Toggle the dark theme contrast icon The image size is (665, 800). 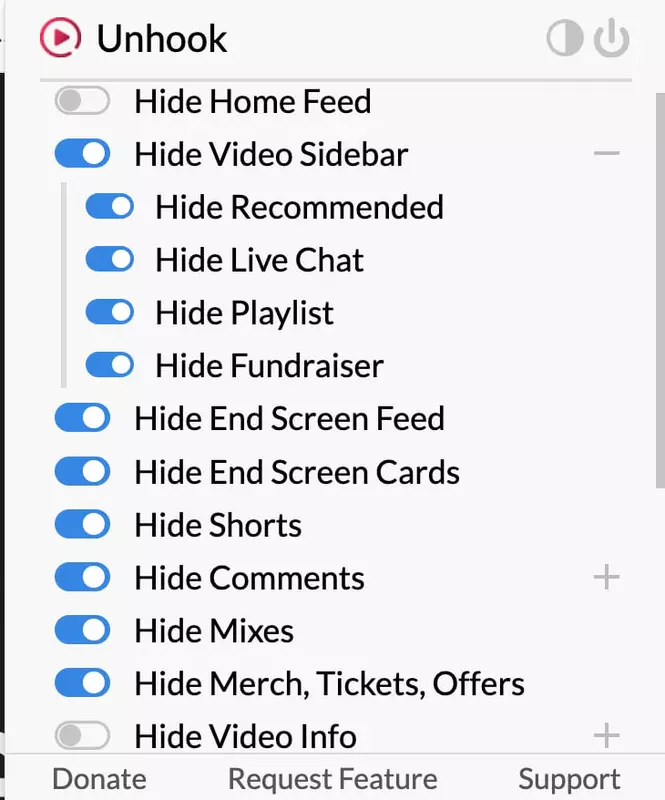(564, 40)
